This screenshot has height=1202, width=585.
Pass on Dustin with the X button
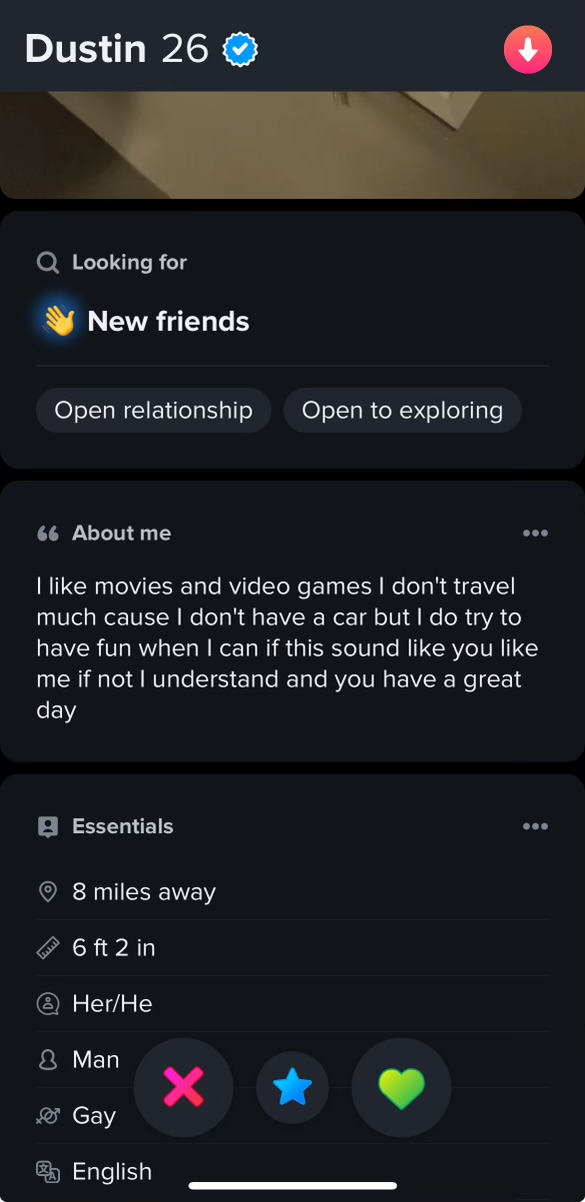[183, 1087]
